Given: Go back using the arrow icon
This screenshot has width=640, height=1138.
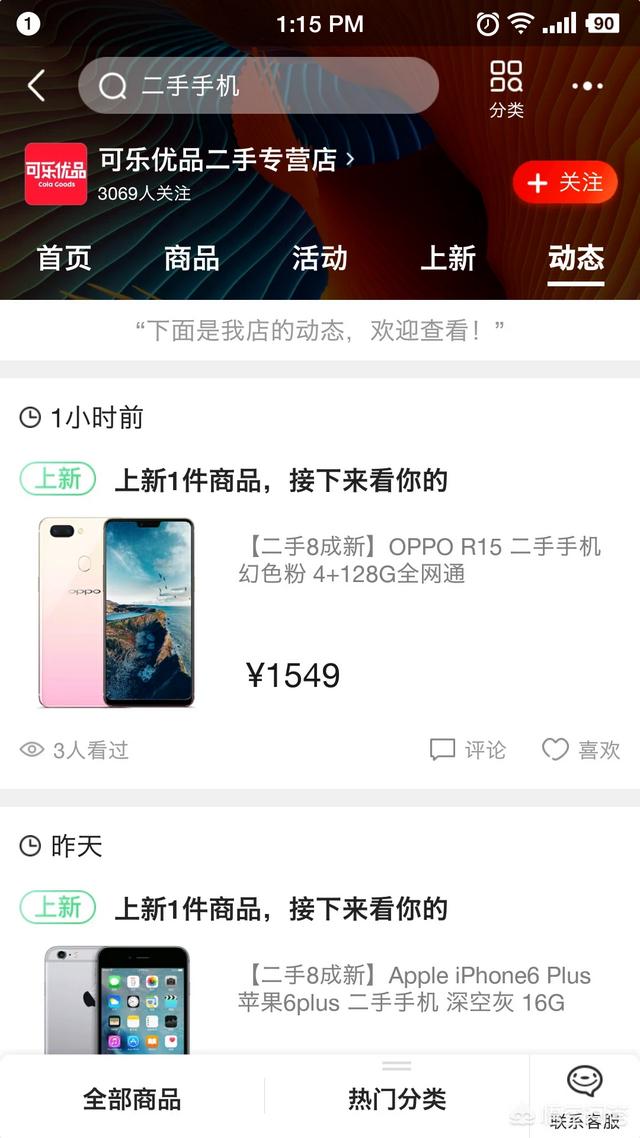Looking at the screenshot, I should click(x=37, y=86).
